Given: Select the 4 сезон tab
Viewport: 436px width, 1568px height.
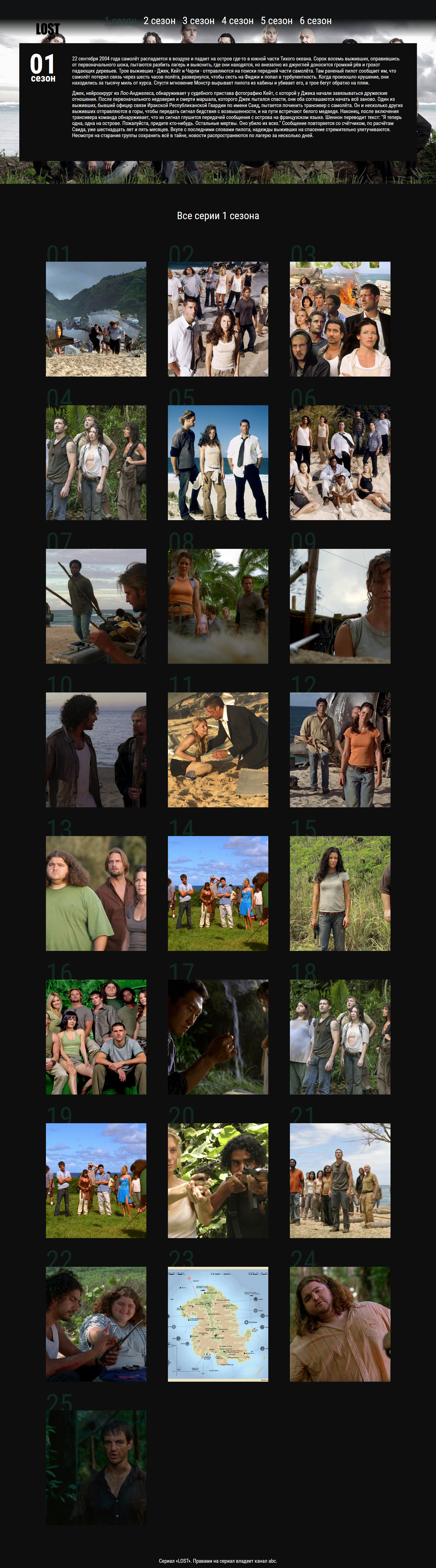Looking at the screenshot, I should (x=238, y=21).
